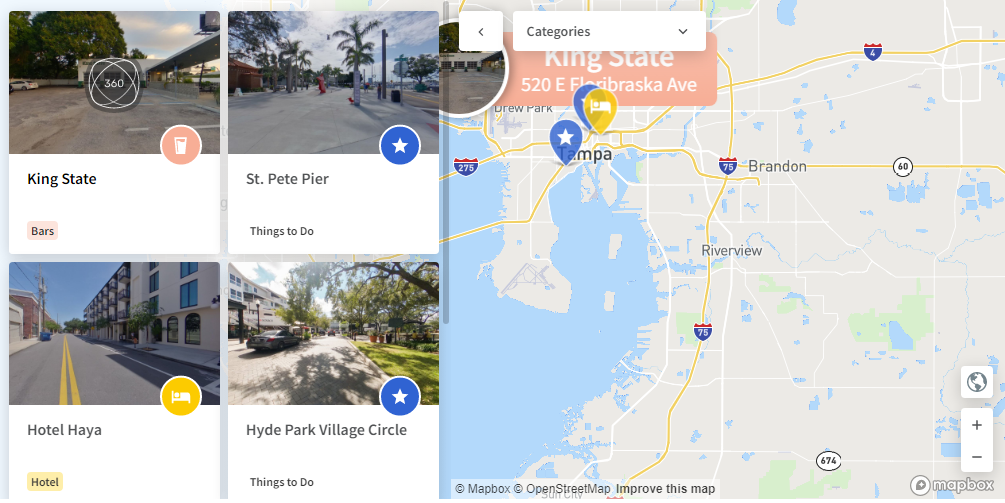Screen dimensions: 1005x503
Task: Open the Hyde Park Village Circle card
Action: coord(333,430)
